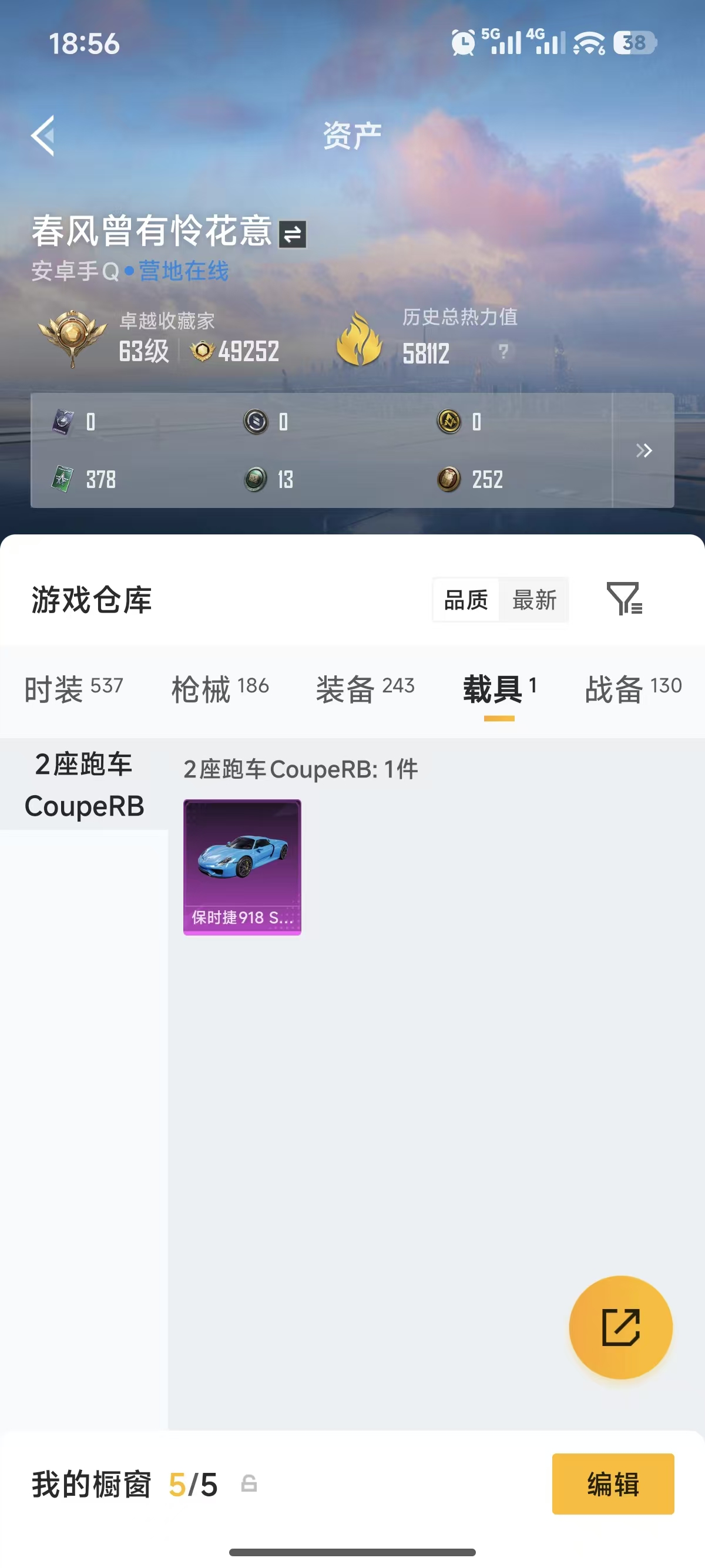Select the 2座跑车 CoupeRB sidebar entry
This screenshot has width=705, height=1568.
pyautogui.click(x=84, y=785)
